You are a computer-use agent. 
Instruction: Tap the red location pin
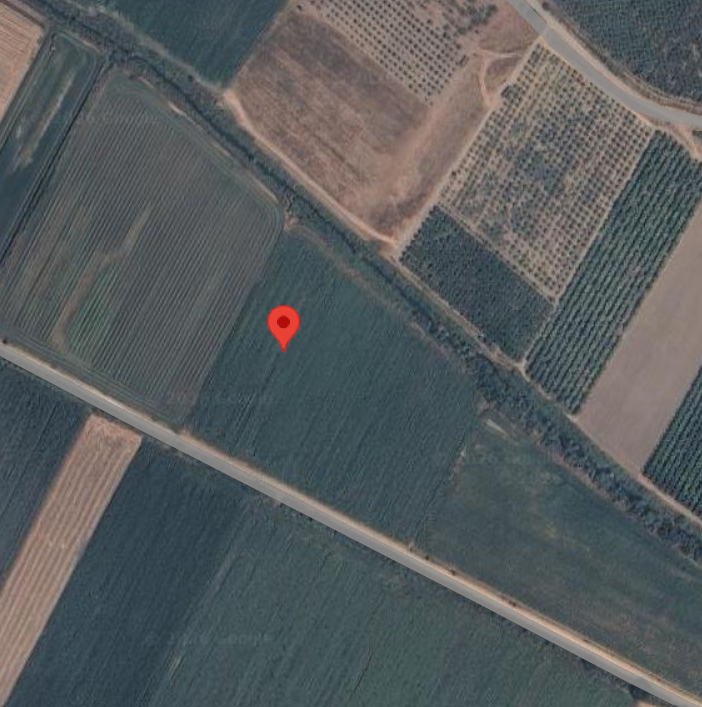click(284, 325)
